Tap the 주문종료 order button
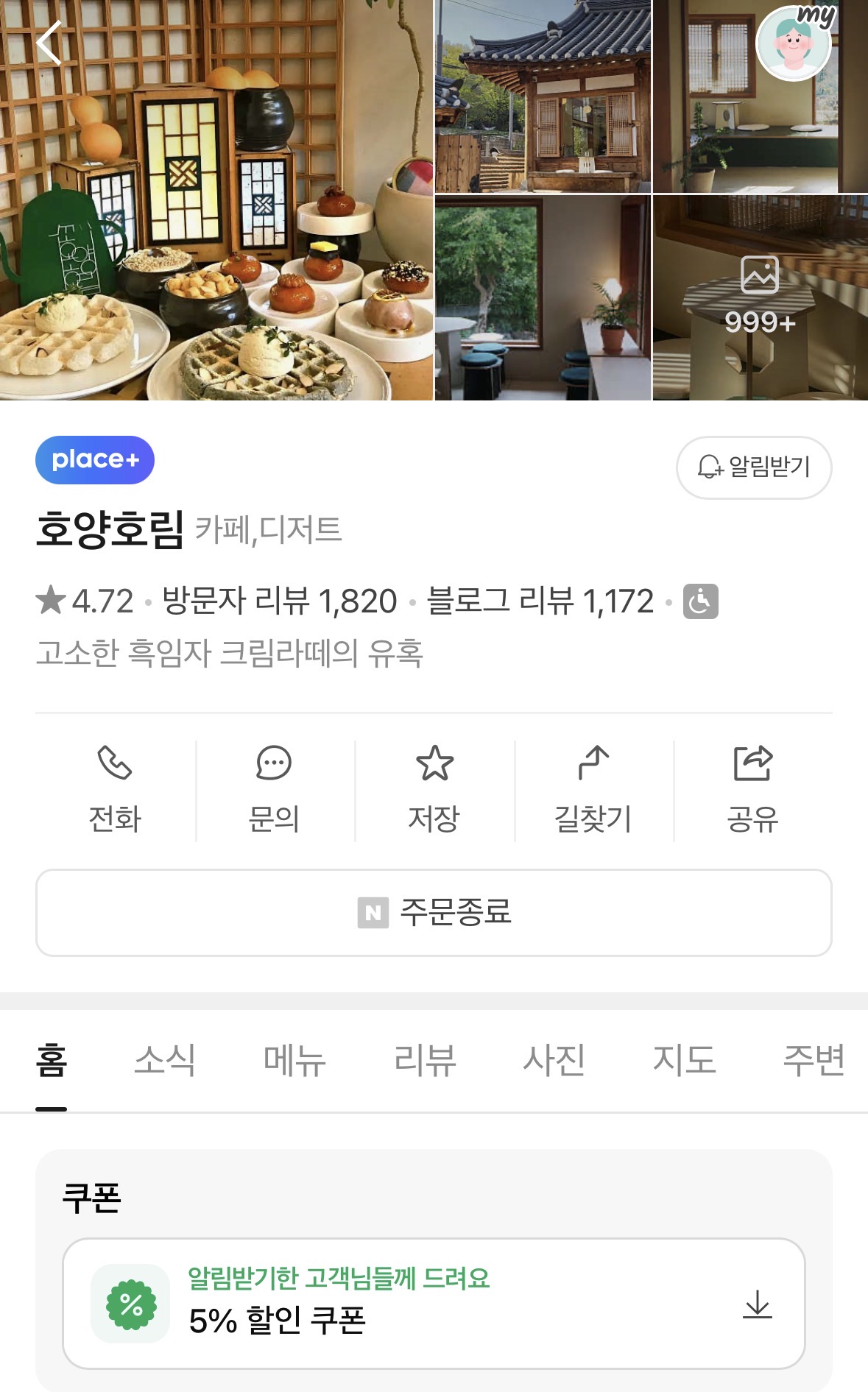The height and width of the screenshot is (1392, 868). 434,913
